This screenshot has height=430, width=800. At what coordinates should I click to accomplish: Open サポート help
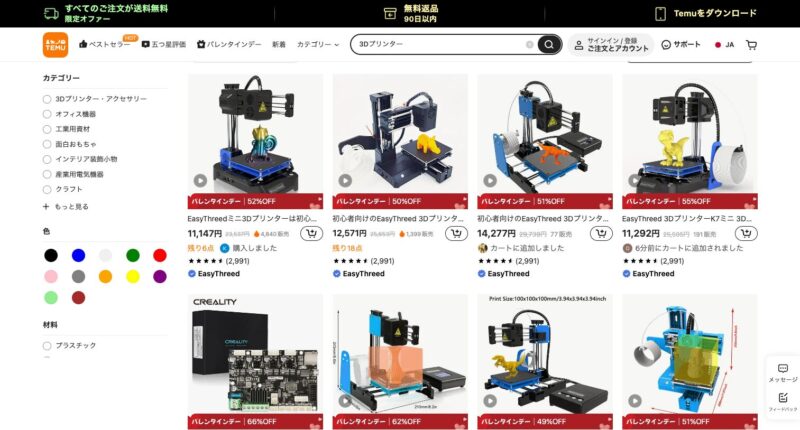[681, 45]
